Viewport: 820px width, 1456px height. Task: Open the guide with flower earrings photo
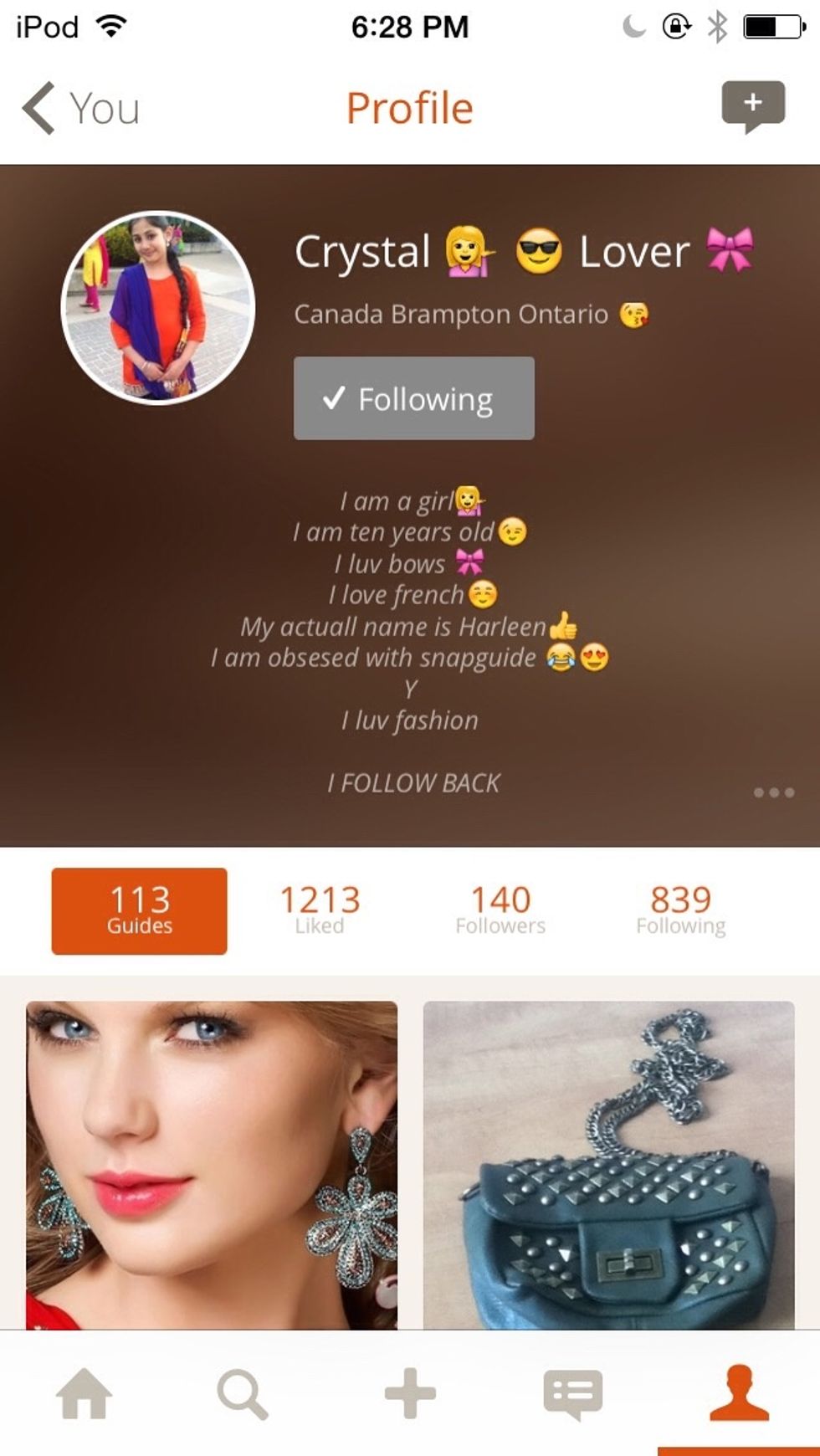tap(212, 1163)
